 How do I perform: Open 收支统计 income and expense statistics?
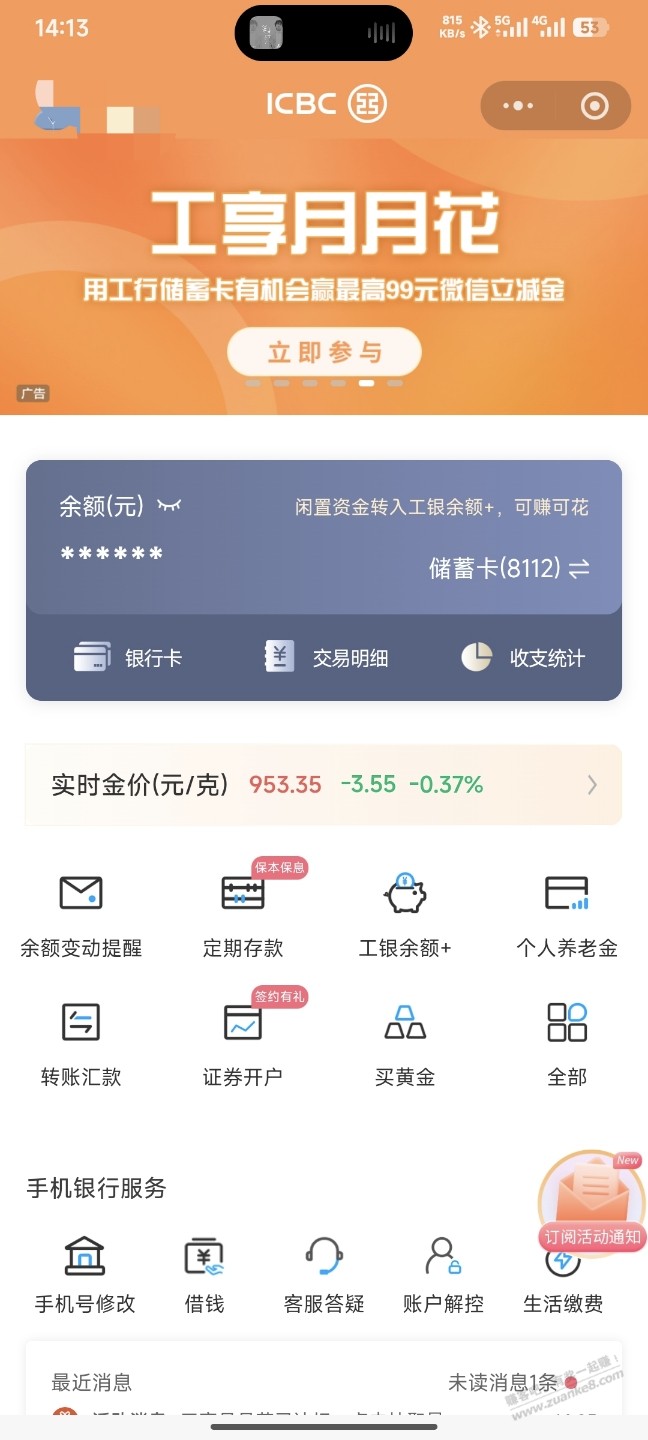[523, 658]
